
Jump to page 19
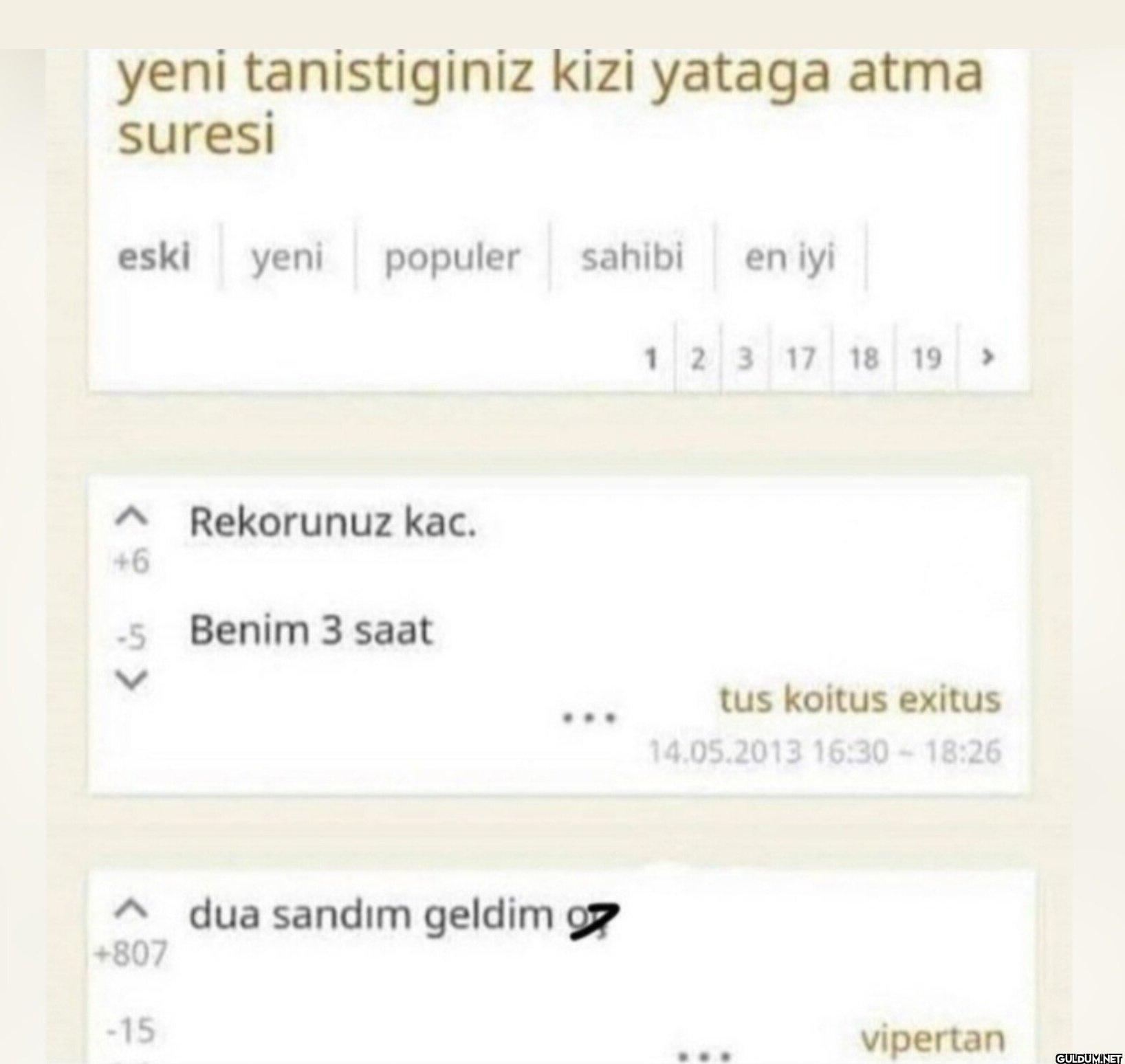(926, 358)
